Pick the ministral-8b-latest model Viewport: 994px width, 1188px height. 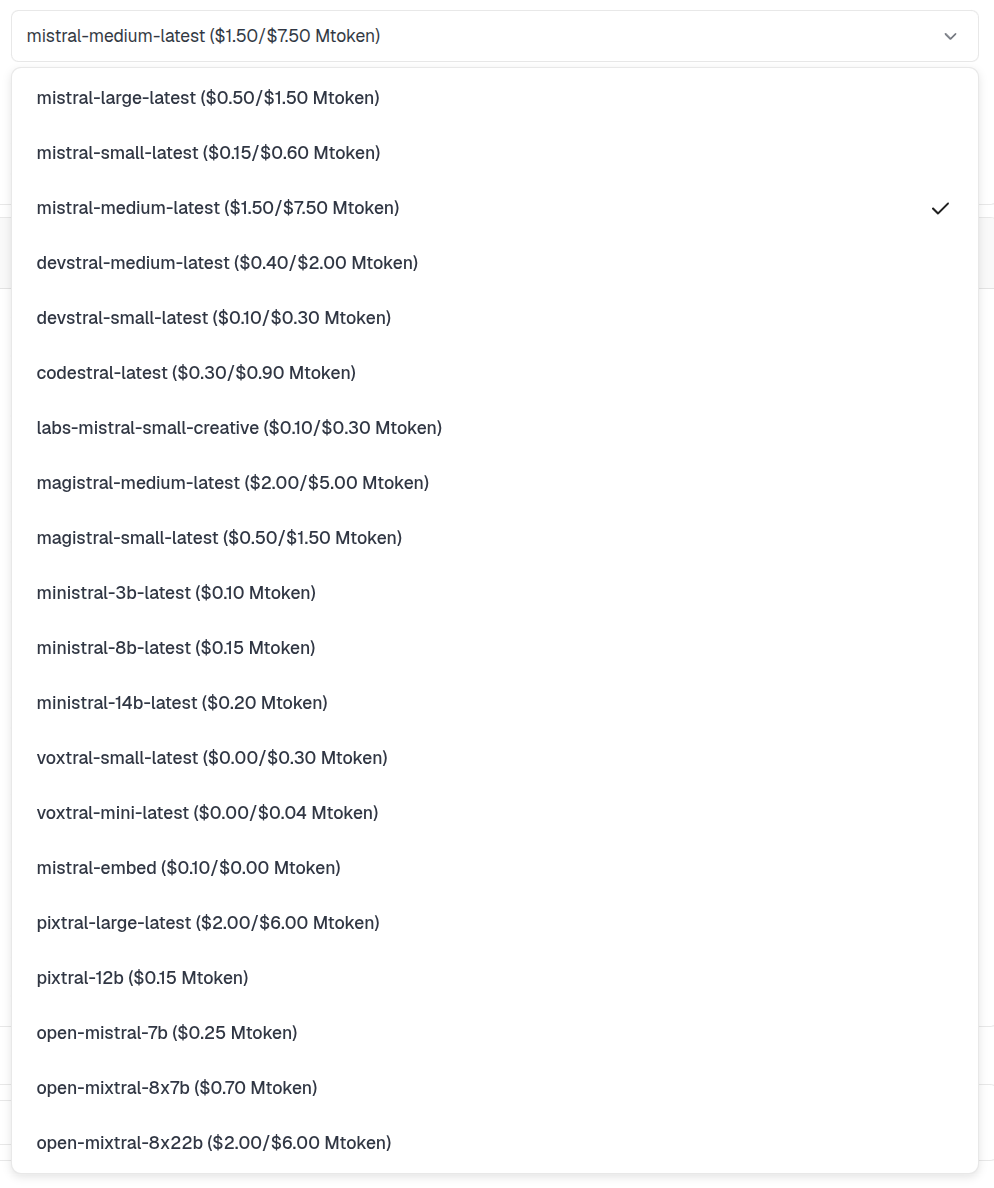(494, 648)
